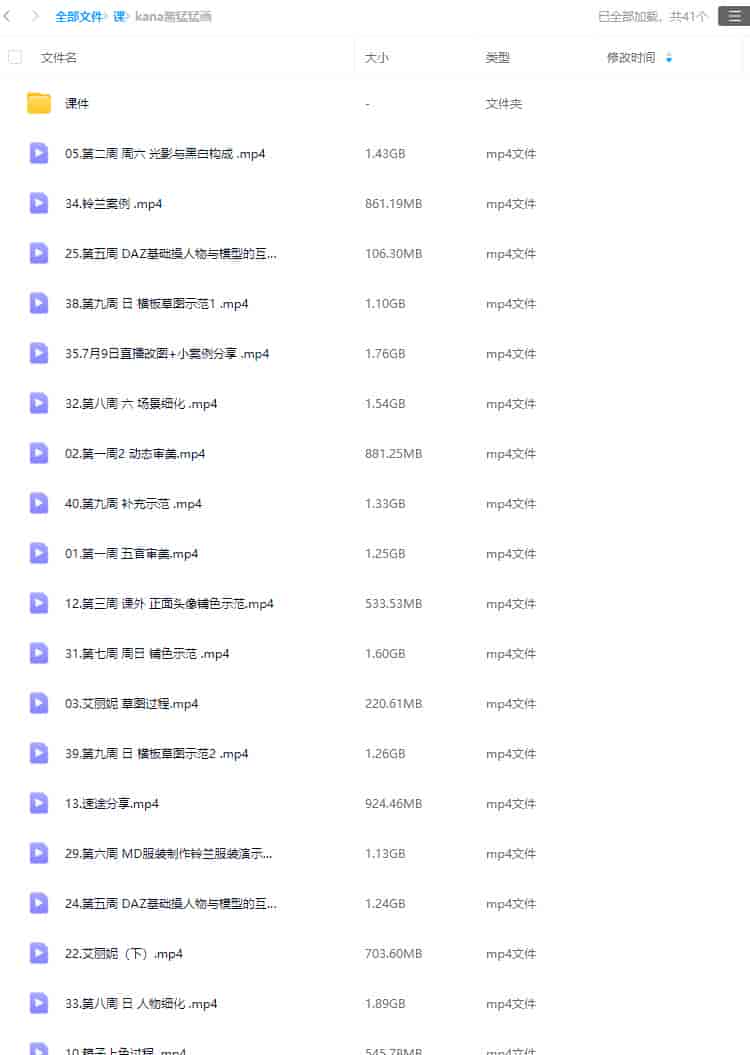Open 32.第八周 六 场景细化.mp4
750x1055 pixels.
point(141,404)
